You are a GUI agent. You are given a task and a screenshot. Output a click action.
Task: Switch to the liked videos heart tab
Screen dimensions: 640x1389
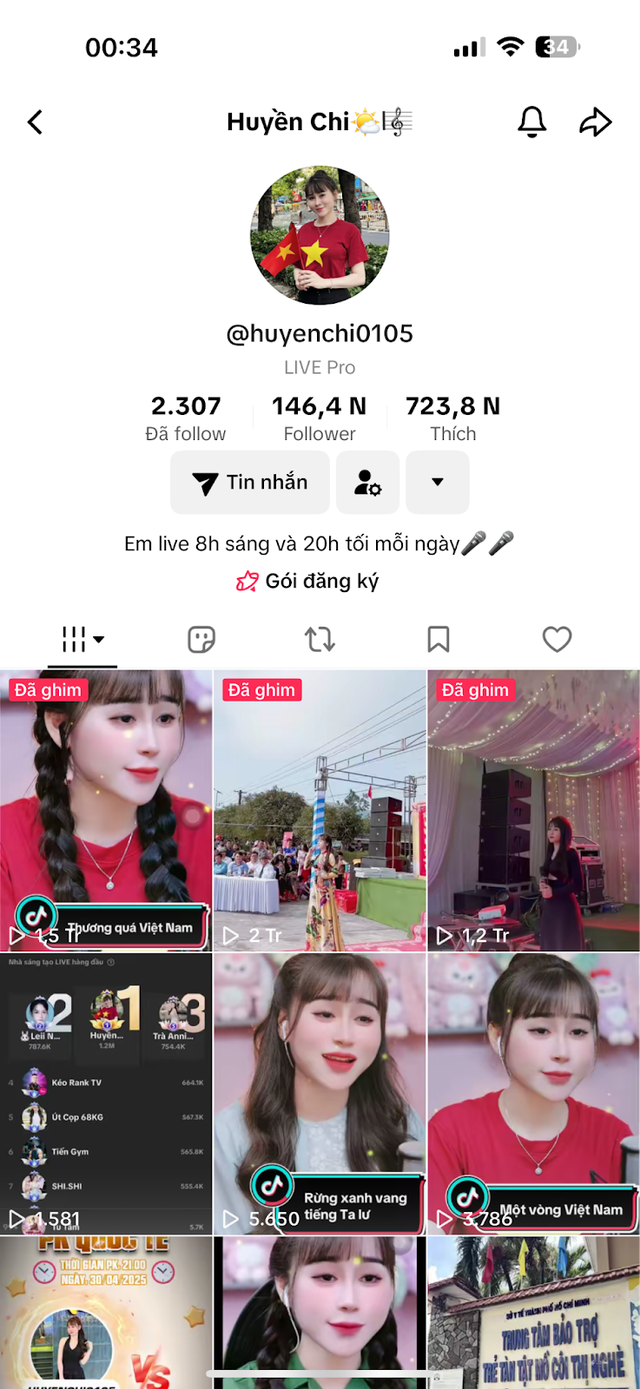click(x=556, y=639)
